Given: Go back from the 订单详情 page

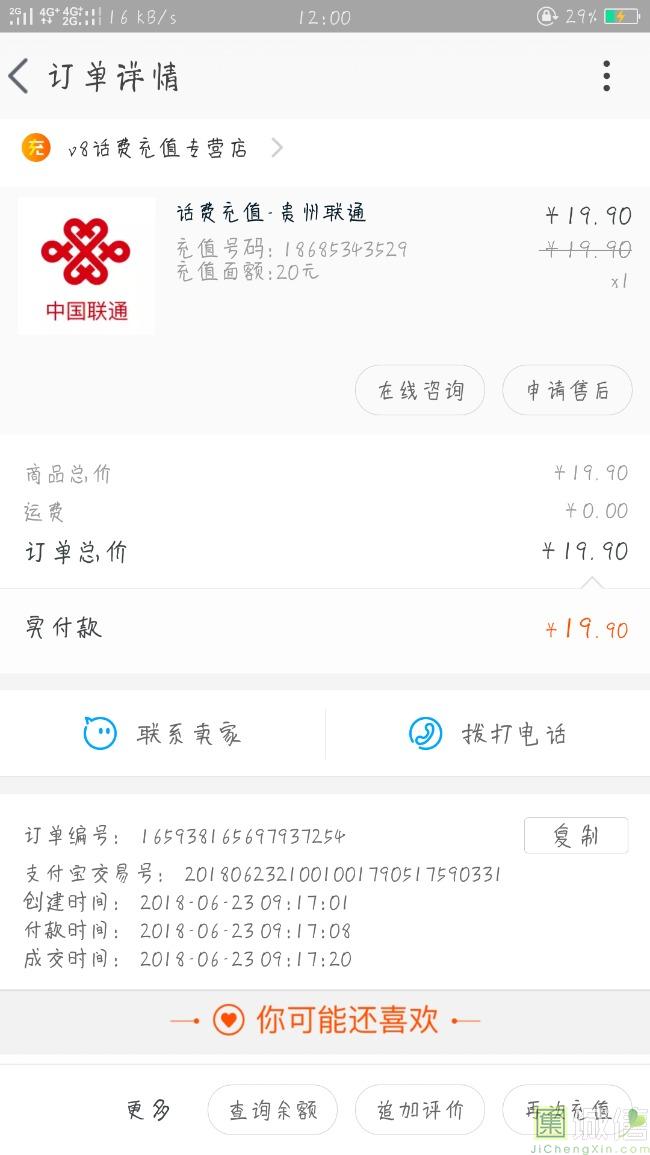Looking at the screenshot, I should pos(20,76).
